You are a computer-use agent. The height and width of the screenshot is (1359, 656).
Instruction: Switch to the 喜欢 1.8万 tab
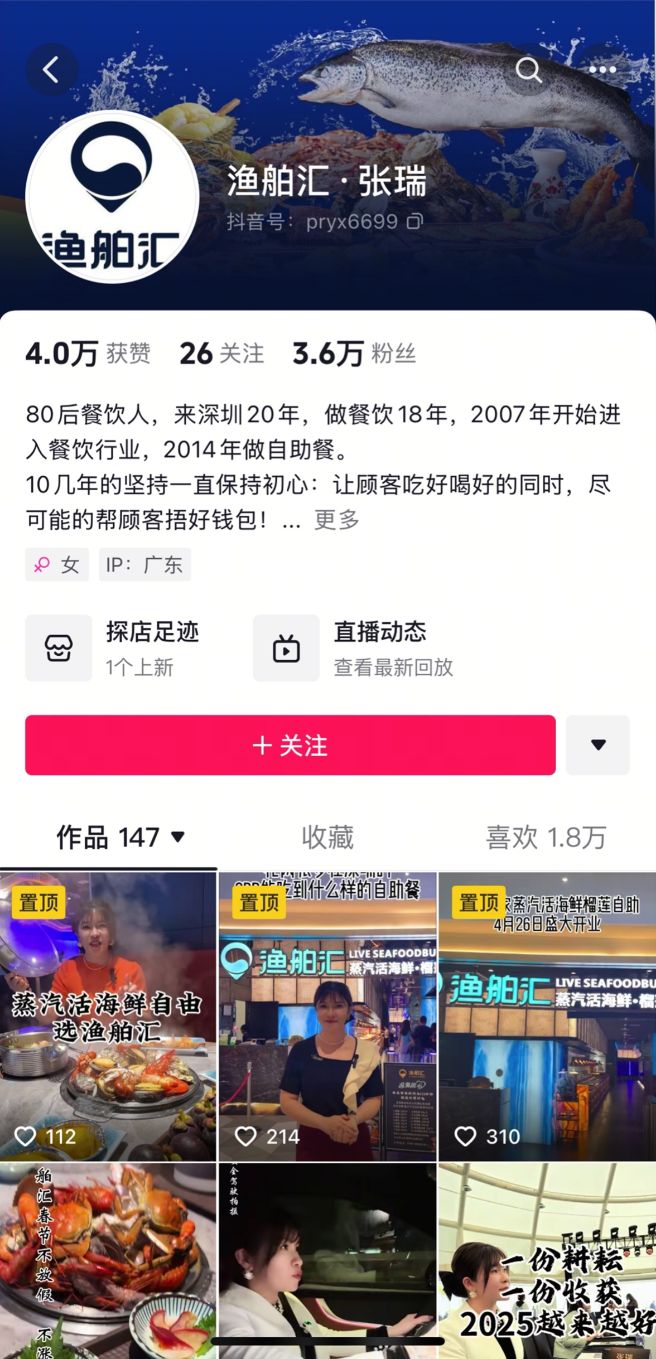(x=546, y=837)
